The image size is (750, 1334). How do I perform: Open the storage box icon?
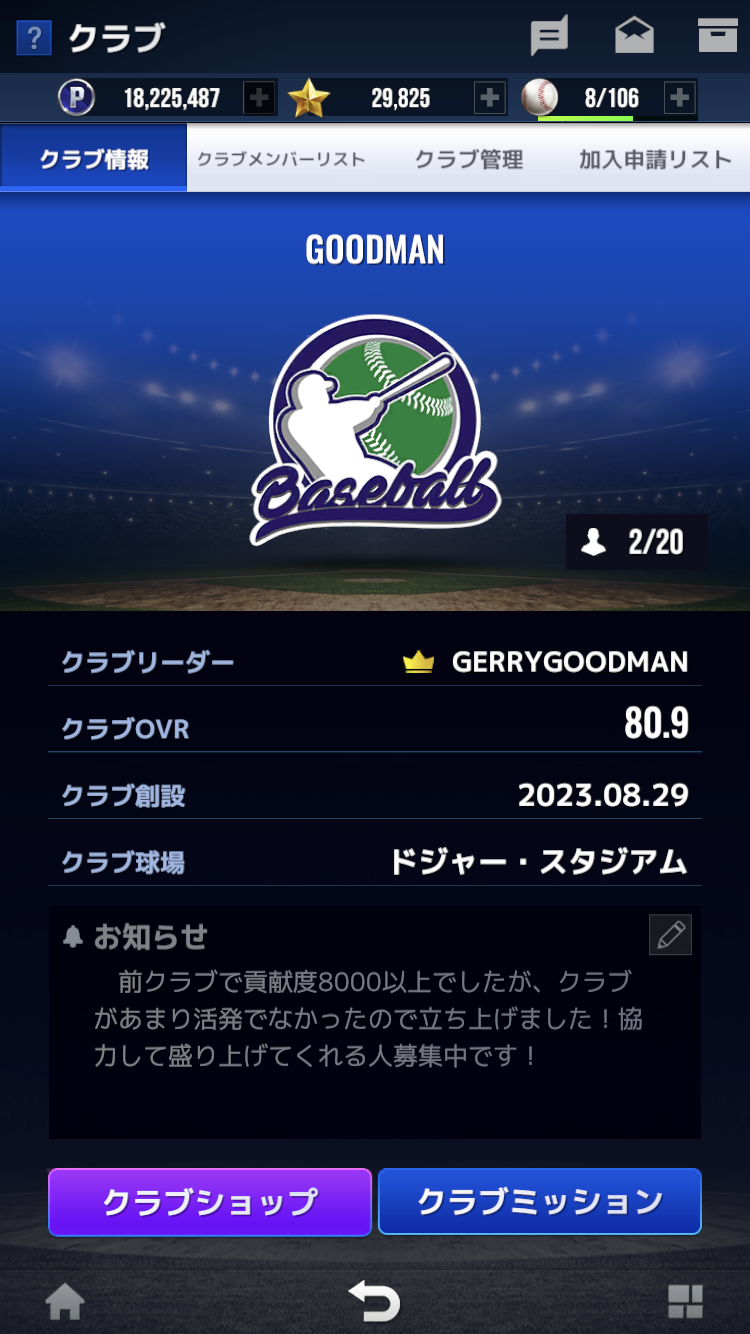pyautogui.click(x=717, y=35)
